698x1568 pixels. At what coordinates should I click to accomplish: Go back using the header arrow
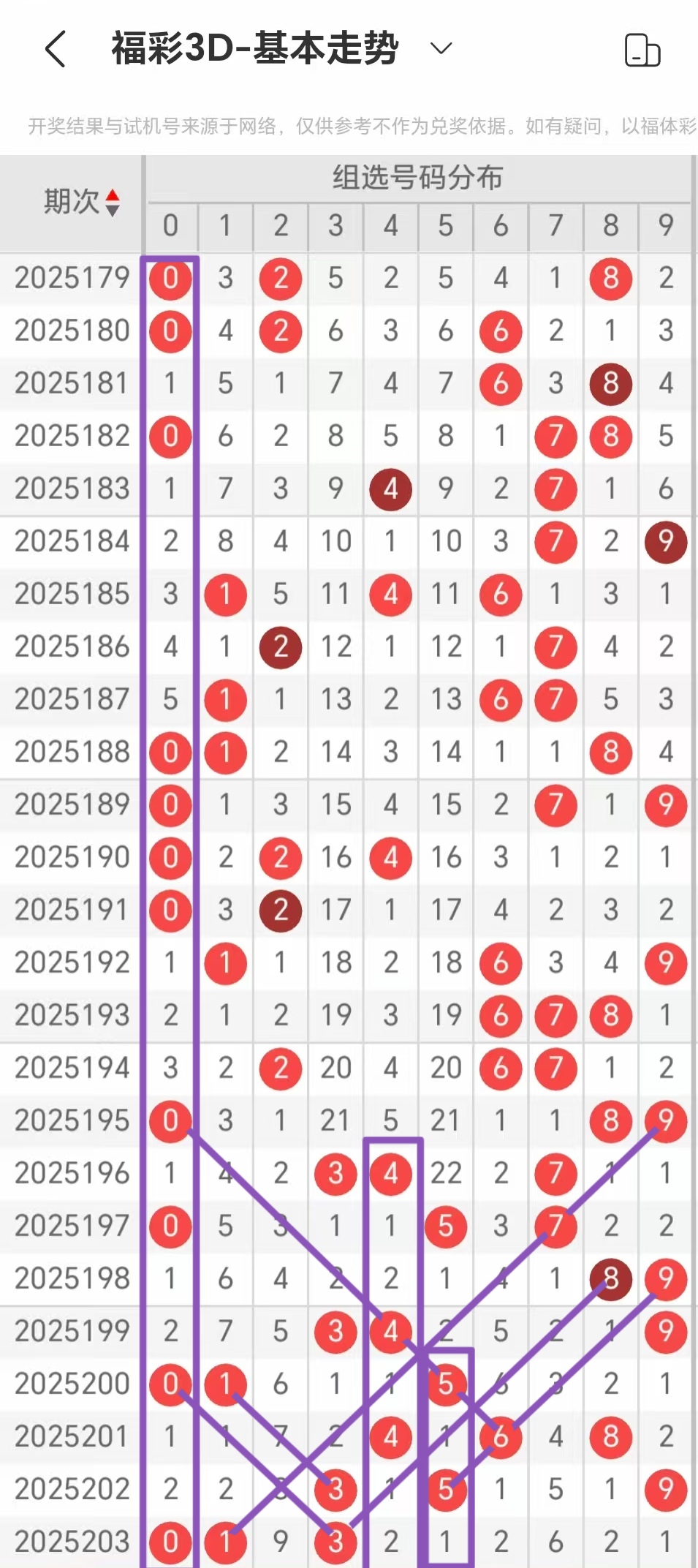(x=56, y=49)
